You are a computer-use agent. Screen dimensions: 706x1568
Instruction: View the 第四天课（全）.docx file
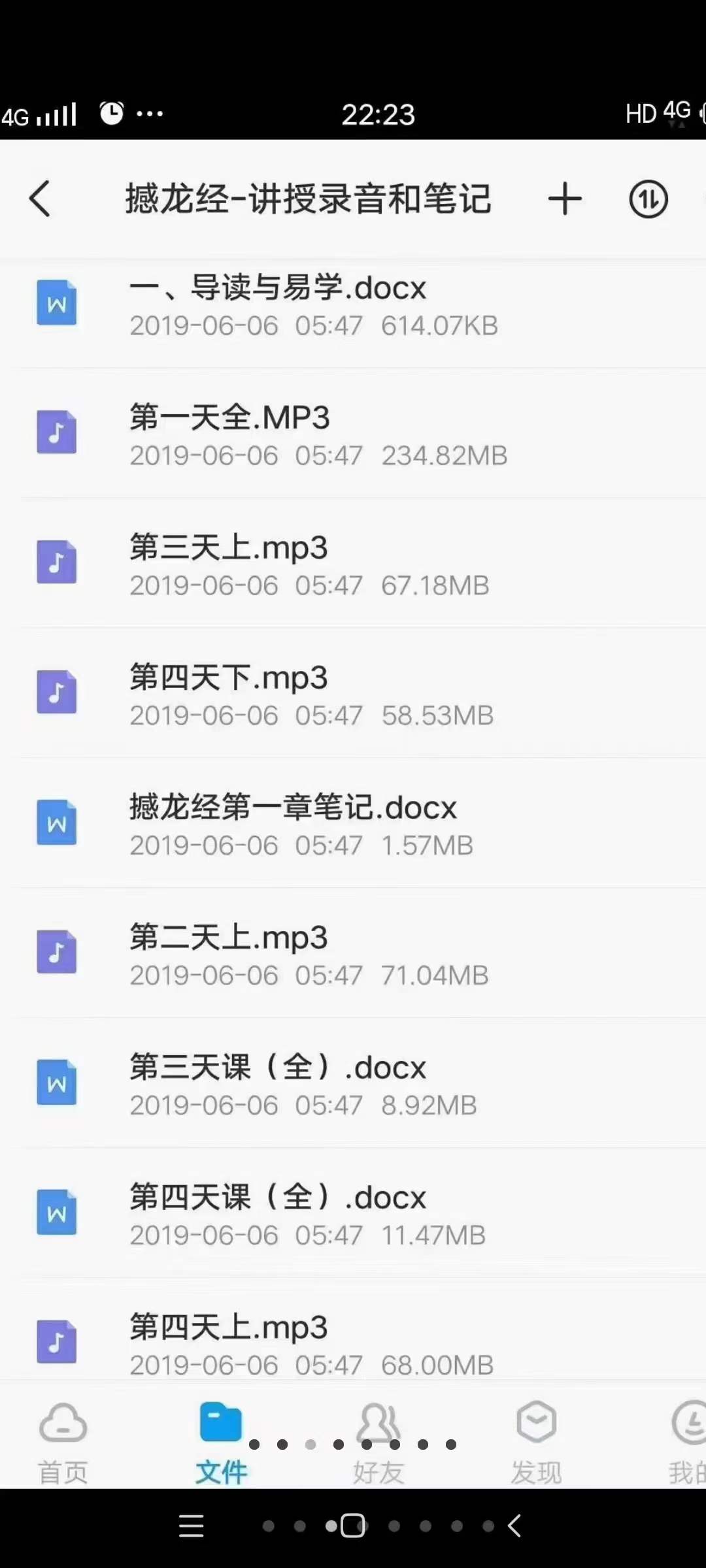(278, 1214)
